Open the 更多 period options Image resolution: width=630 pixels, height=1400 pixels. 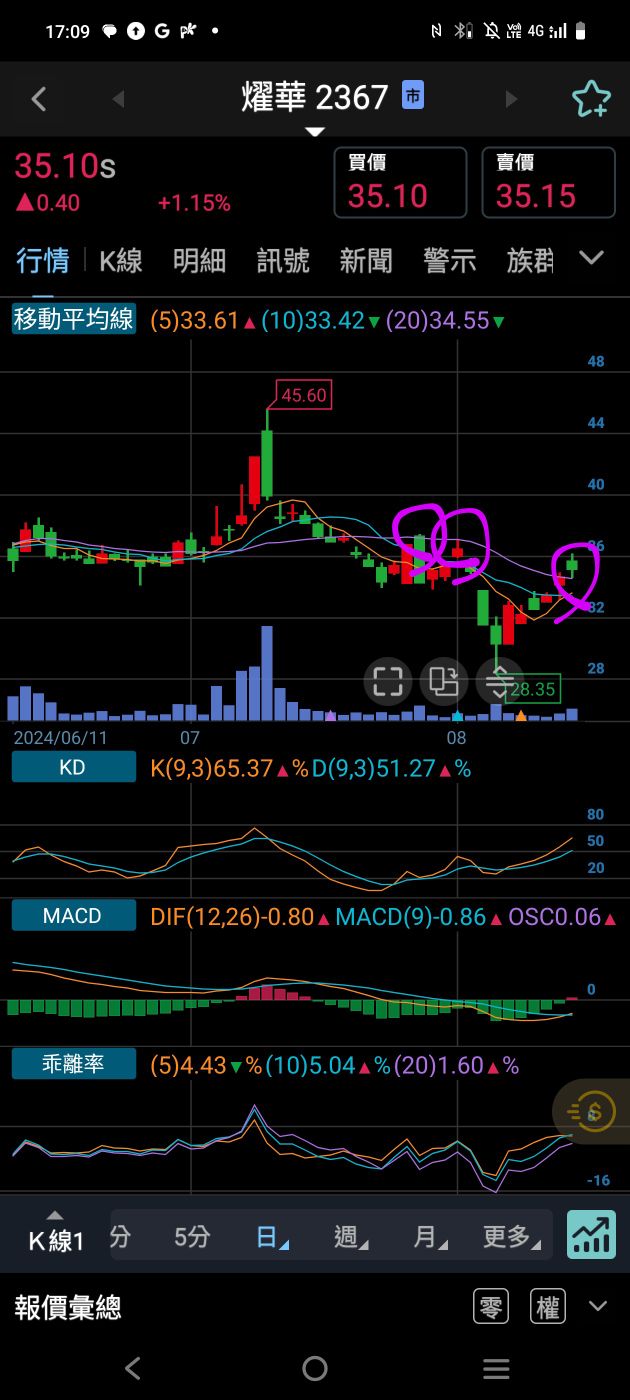pos(510,1237)
